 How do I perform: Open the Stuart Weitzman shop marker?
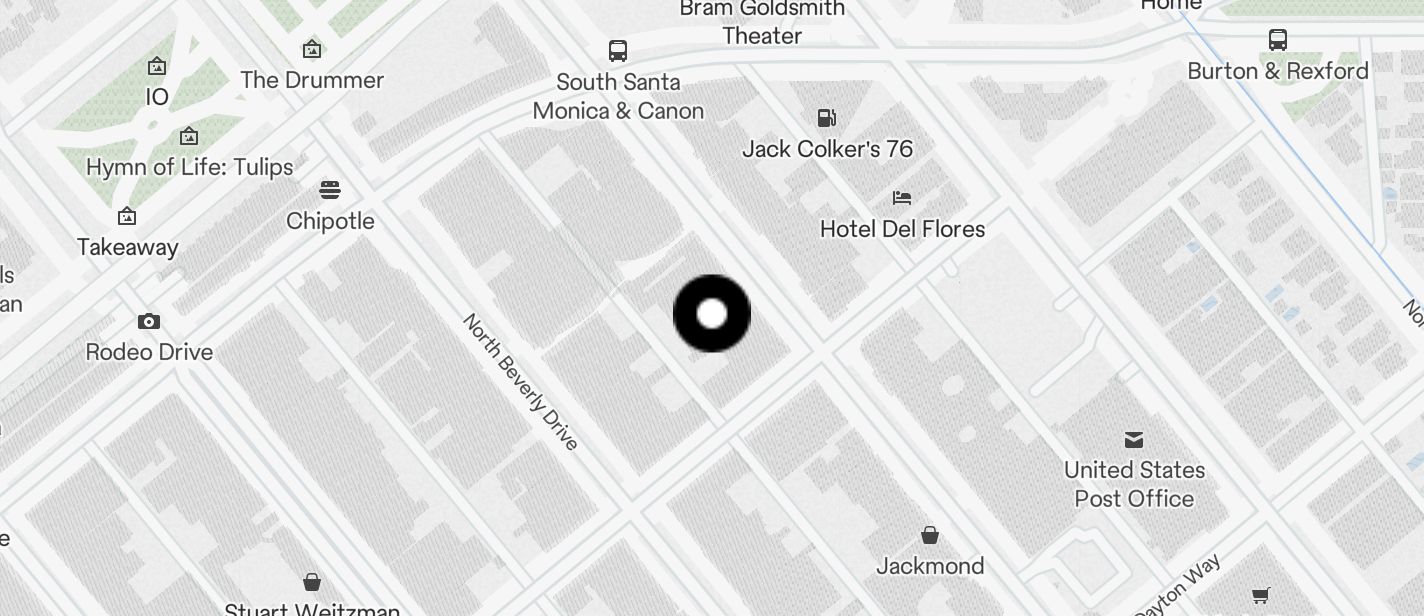[x=312, y=582]
